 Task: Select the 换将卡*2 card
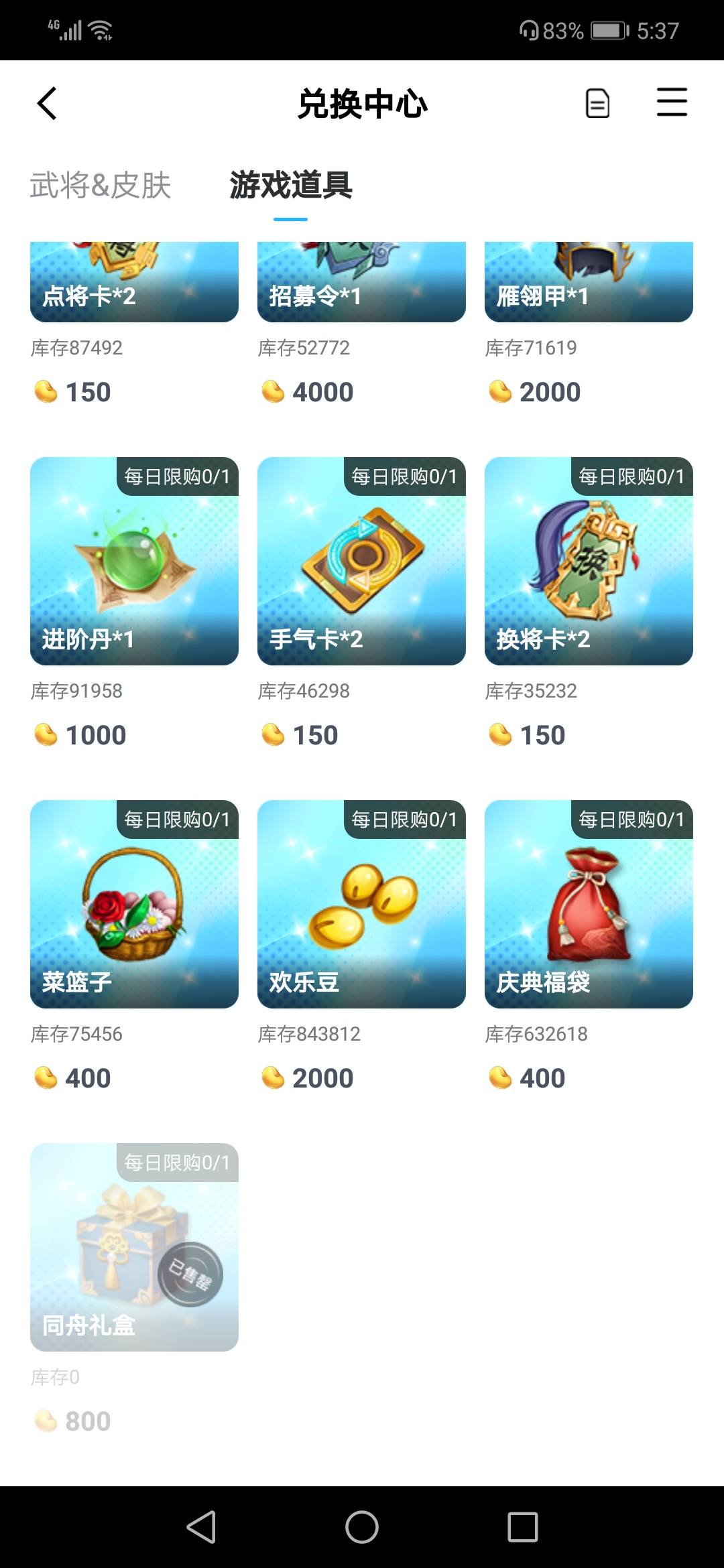[589, 562]
